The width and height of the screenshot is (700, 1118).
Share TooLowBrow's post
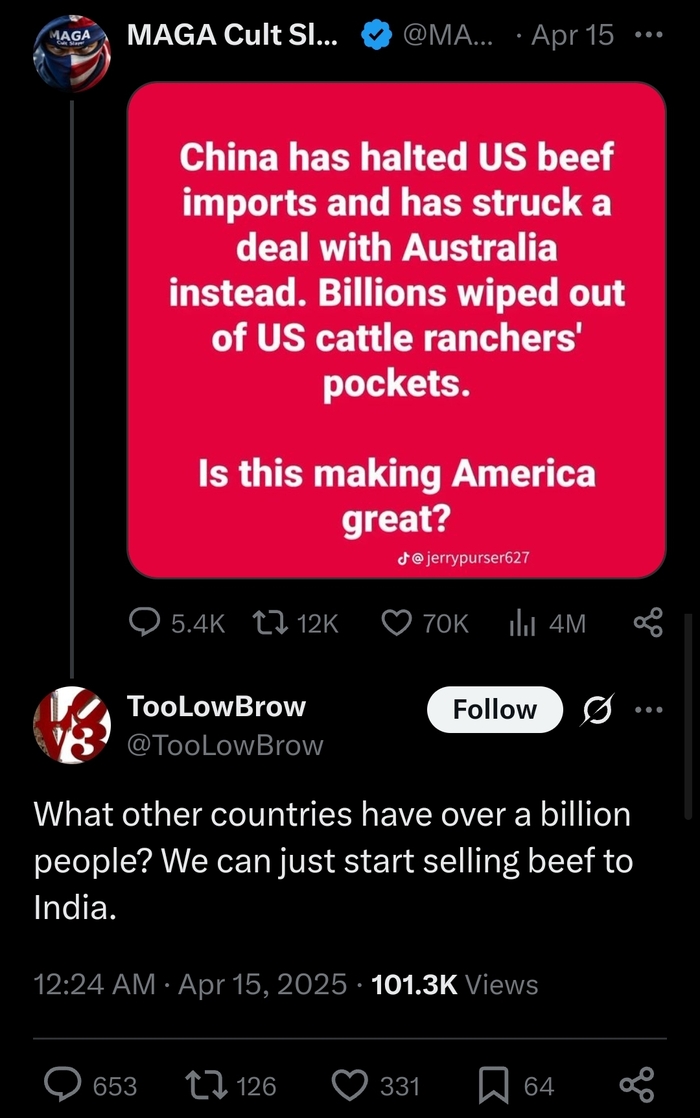[637, 1085]
